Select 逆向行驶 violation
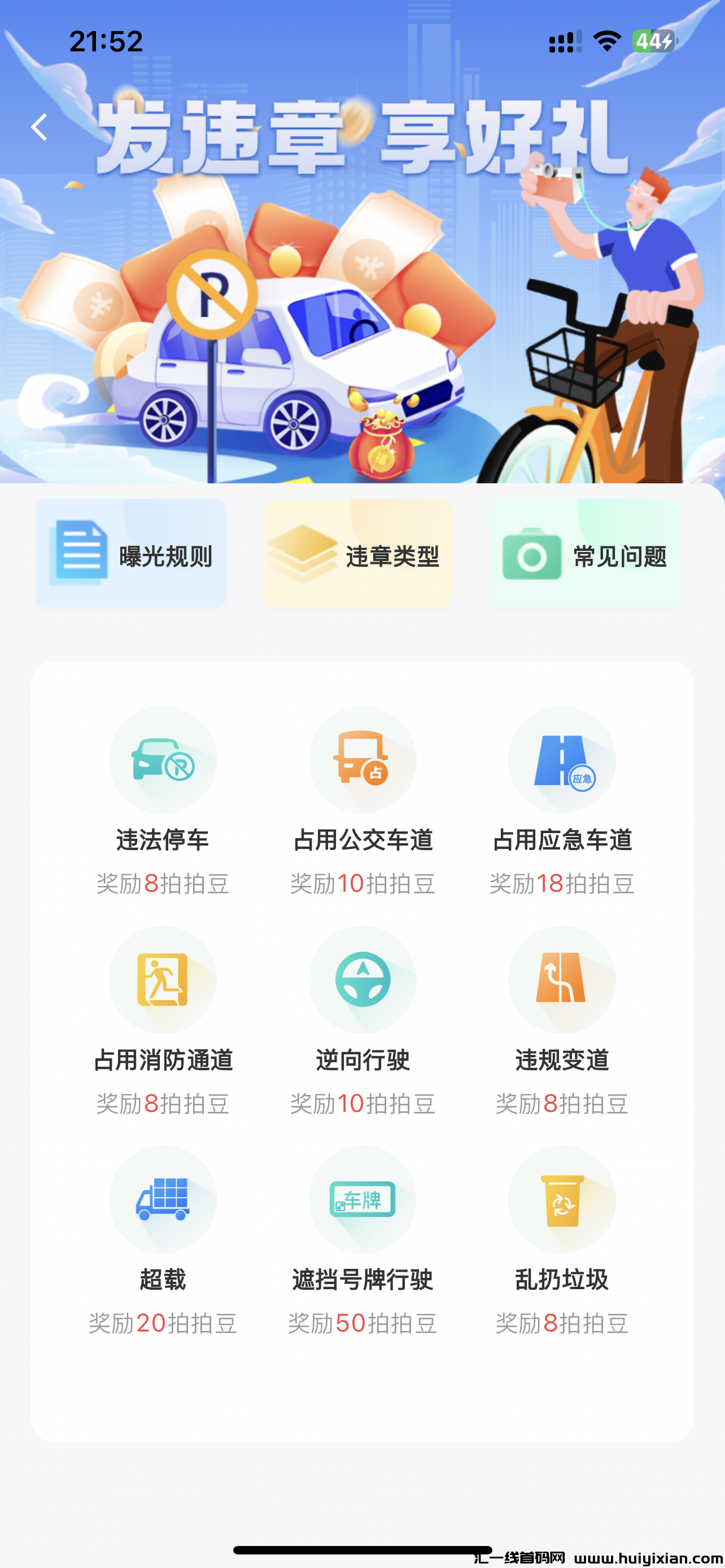Viewport: 725px width, 1568px height. pos(363,980)
